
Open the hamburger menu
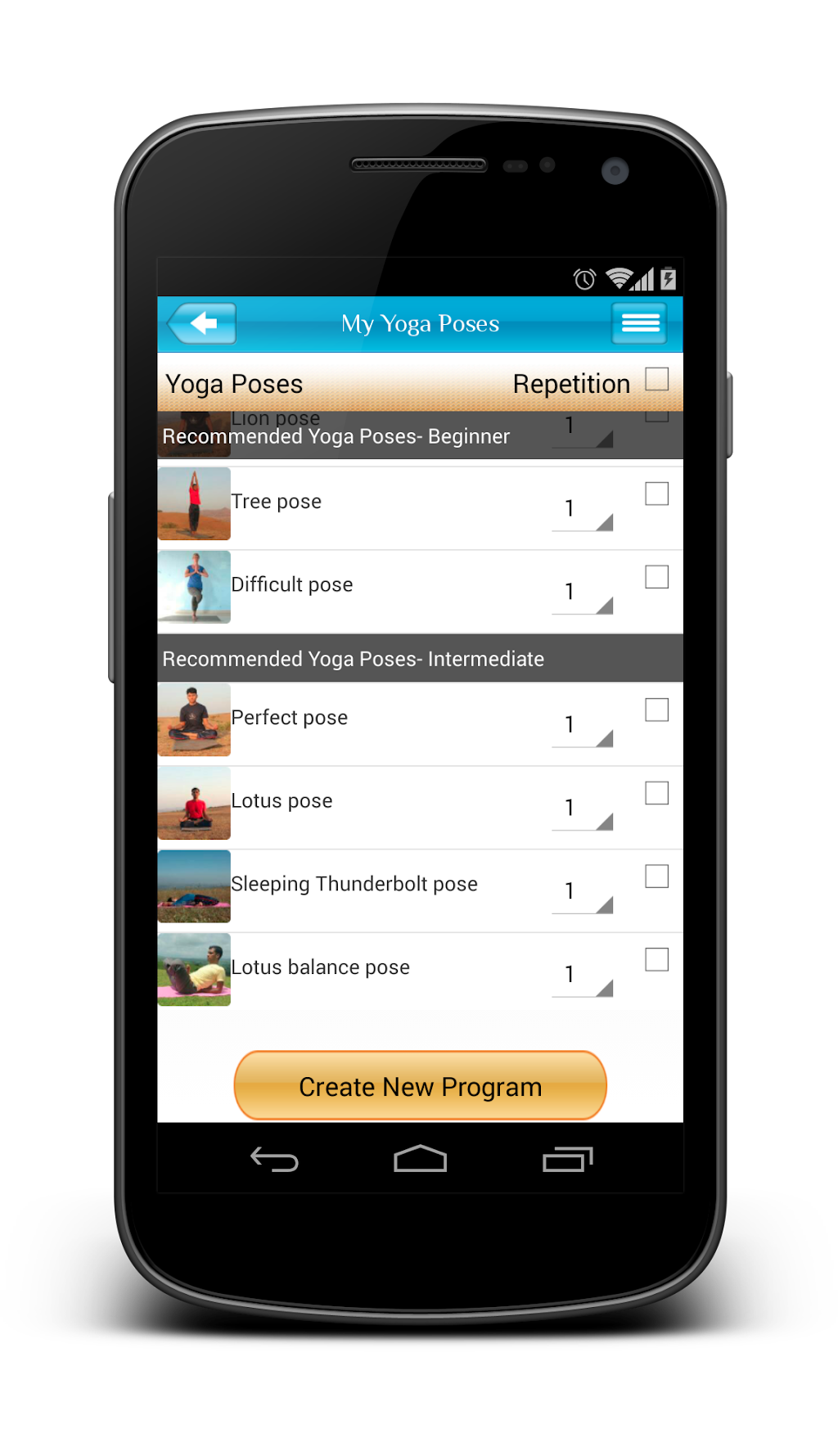pos(639,323)
